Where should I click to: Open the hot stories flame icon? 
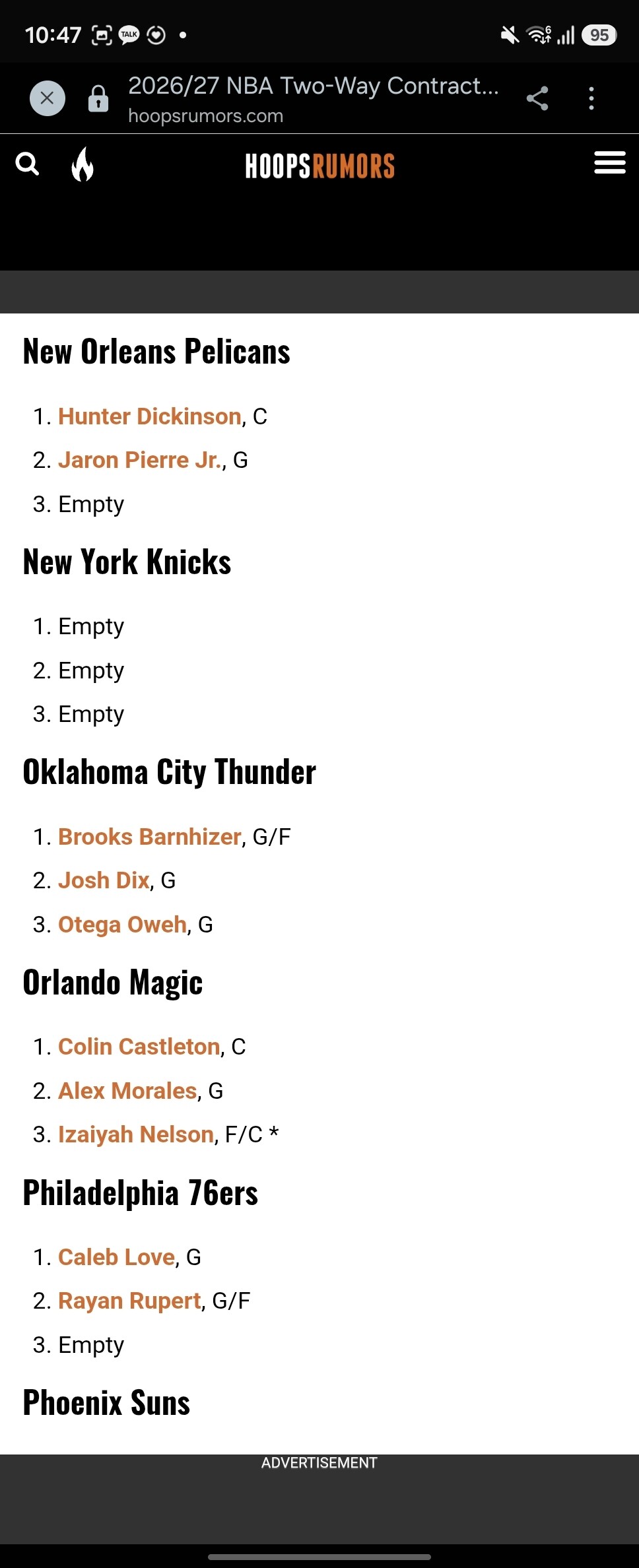(83, 164)
